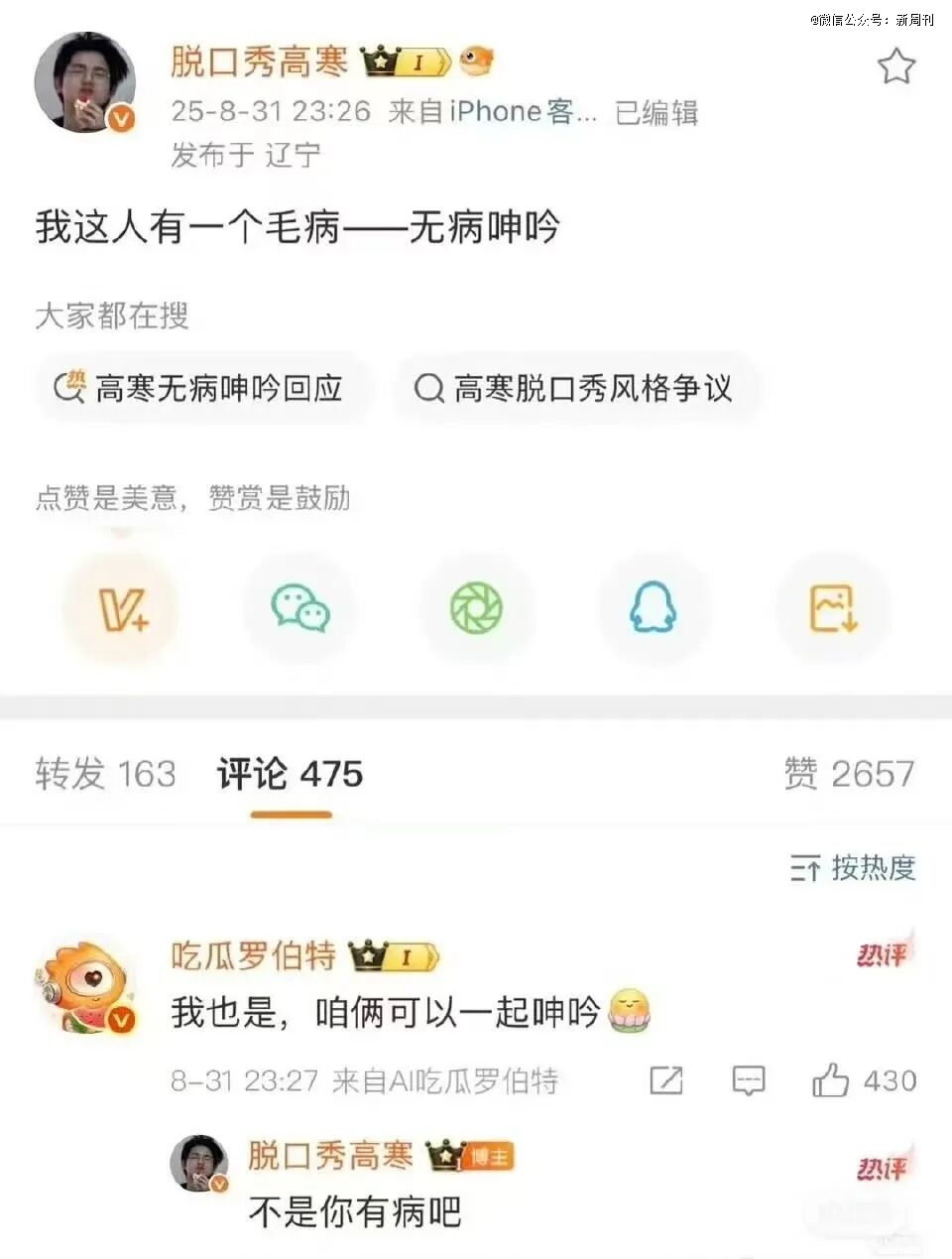This screenshot has width=952, height=1259.
Task: Favorite the post with the star icon
Action: pyautogui.click(x=895, y=66)
